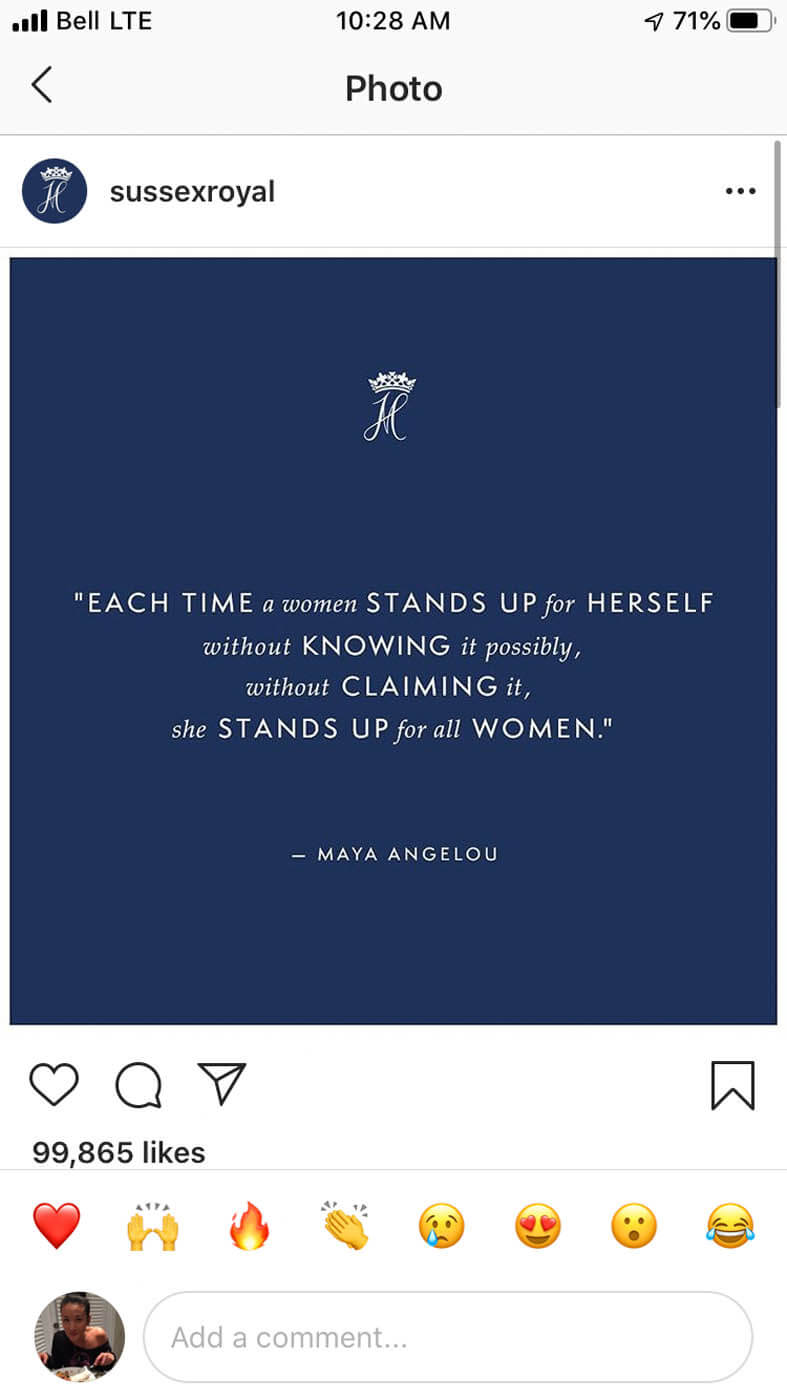Like the post with the heart icon
Viewport: 787px width, 1400px height.
click(54, 1085)
